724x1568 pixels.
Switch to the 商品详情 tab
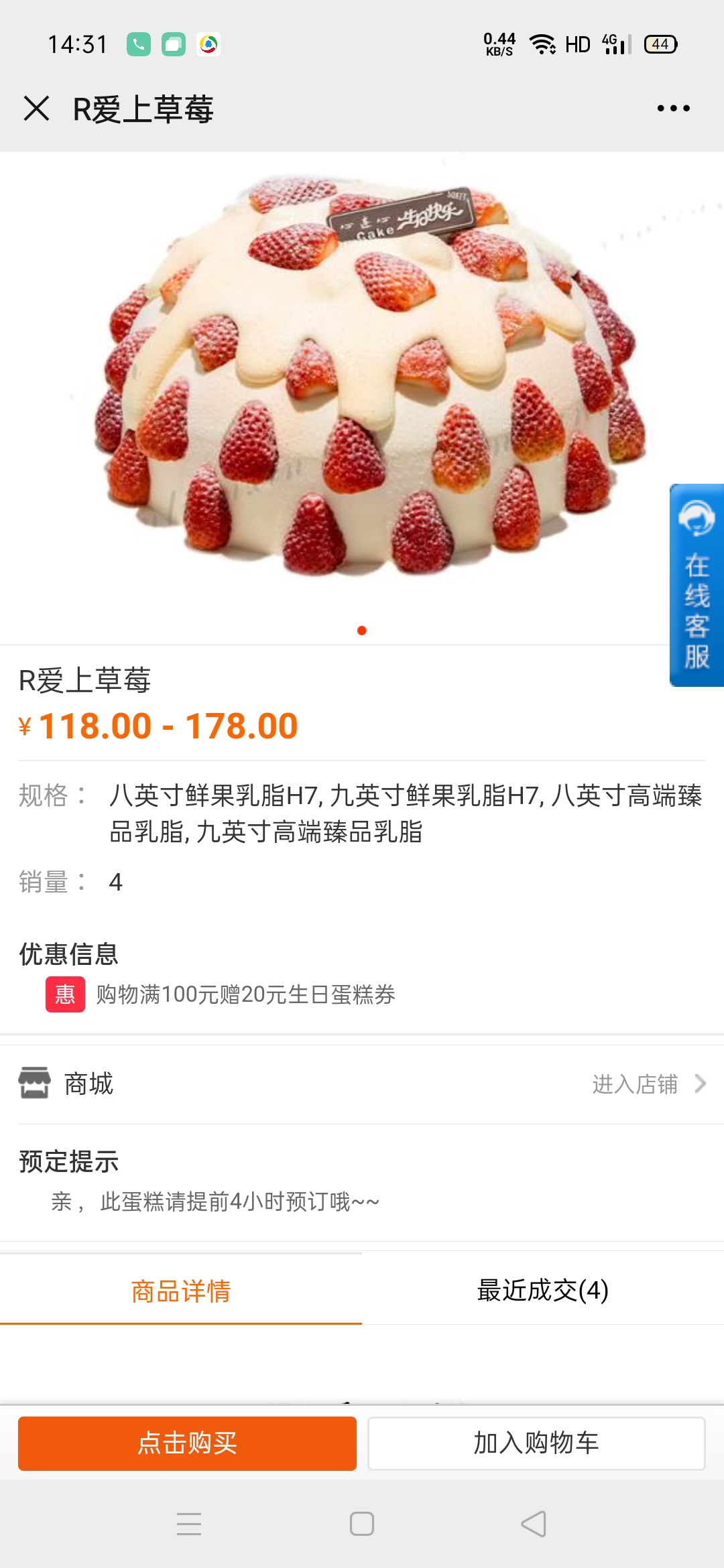click(181, 1290)
